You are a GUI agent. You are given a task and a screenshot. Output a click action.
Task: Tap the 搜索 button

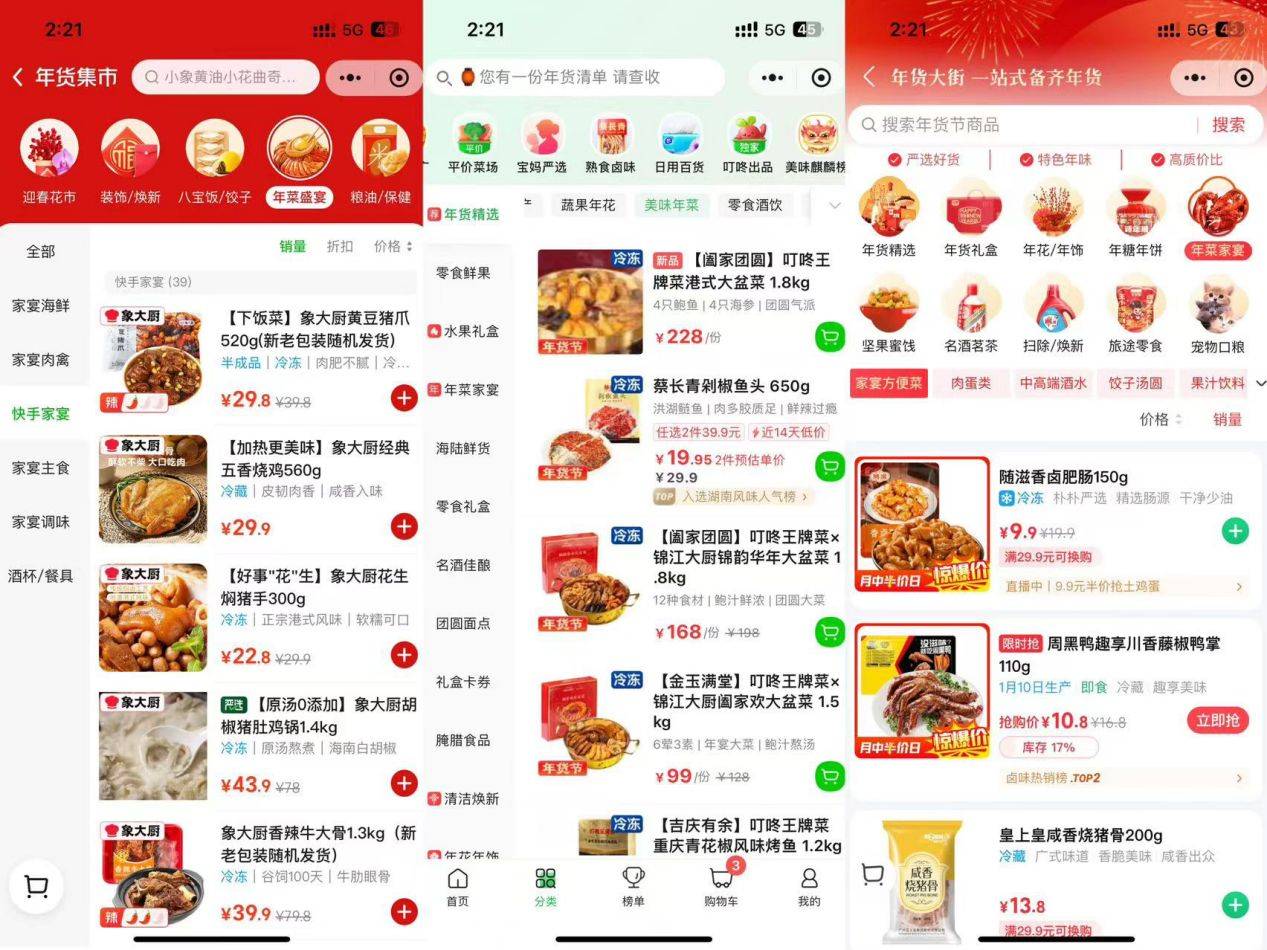tap(1228, 125)
